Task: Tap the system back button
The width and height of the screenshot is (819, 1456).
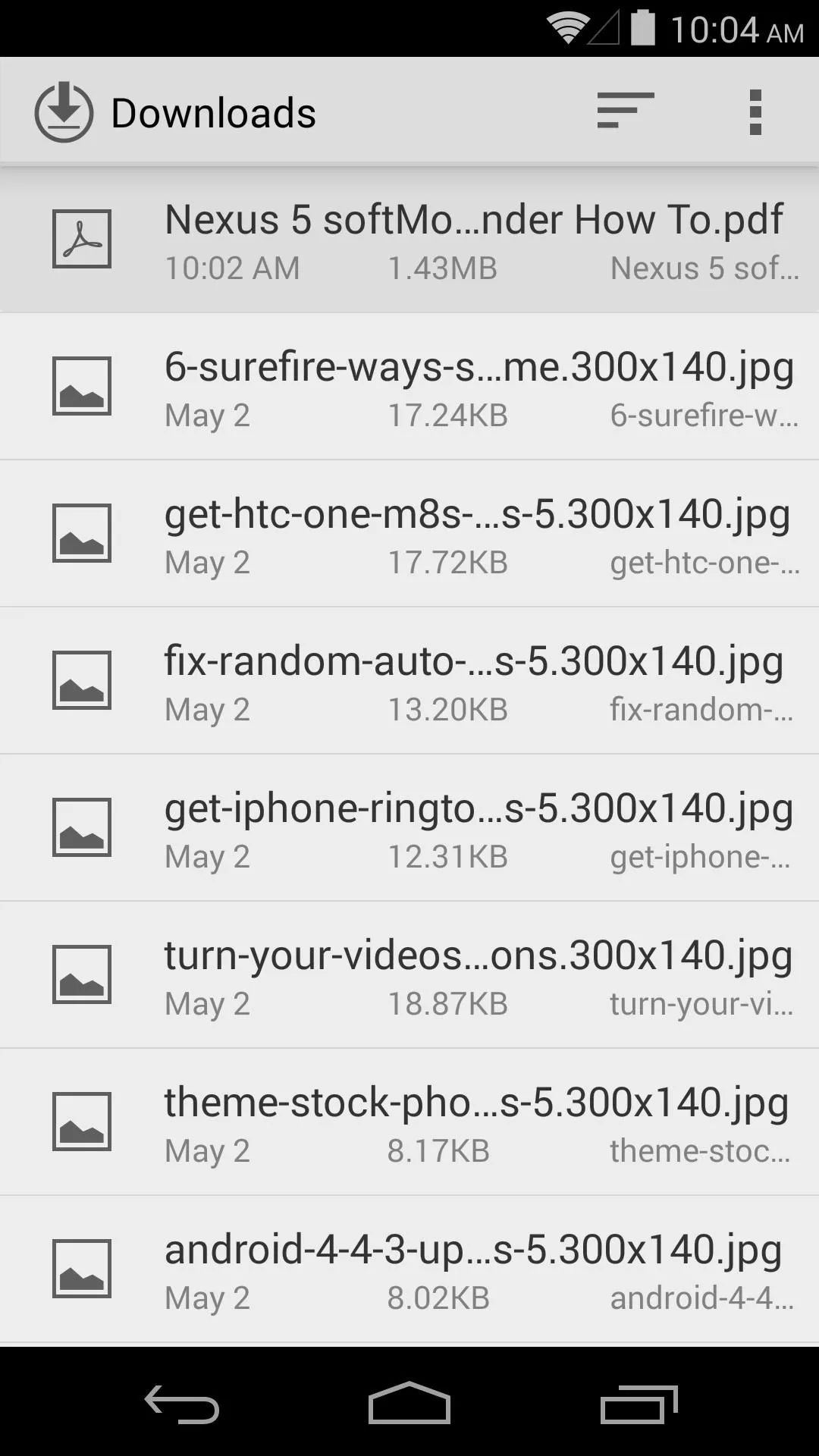Action: point(182,1404)
